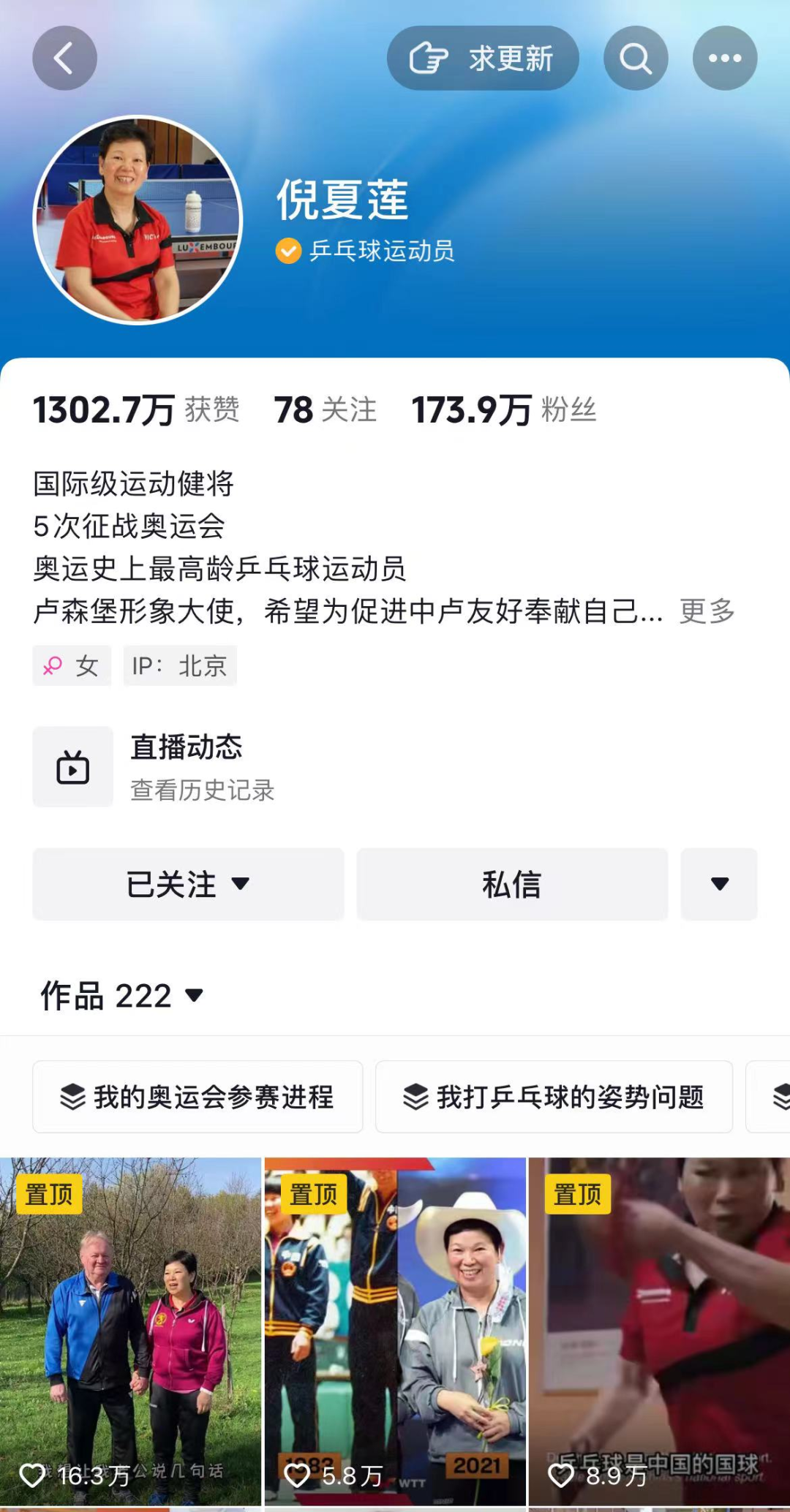Open the 173.9万 粉丝 followers list

(503, 409)
